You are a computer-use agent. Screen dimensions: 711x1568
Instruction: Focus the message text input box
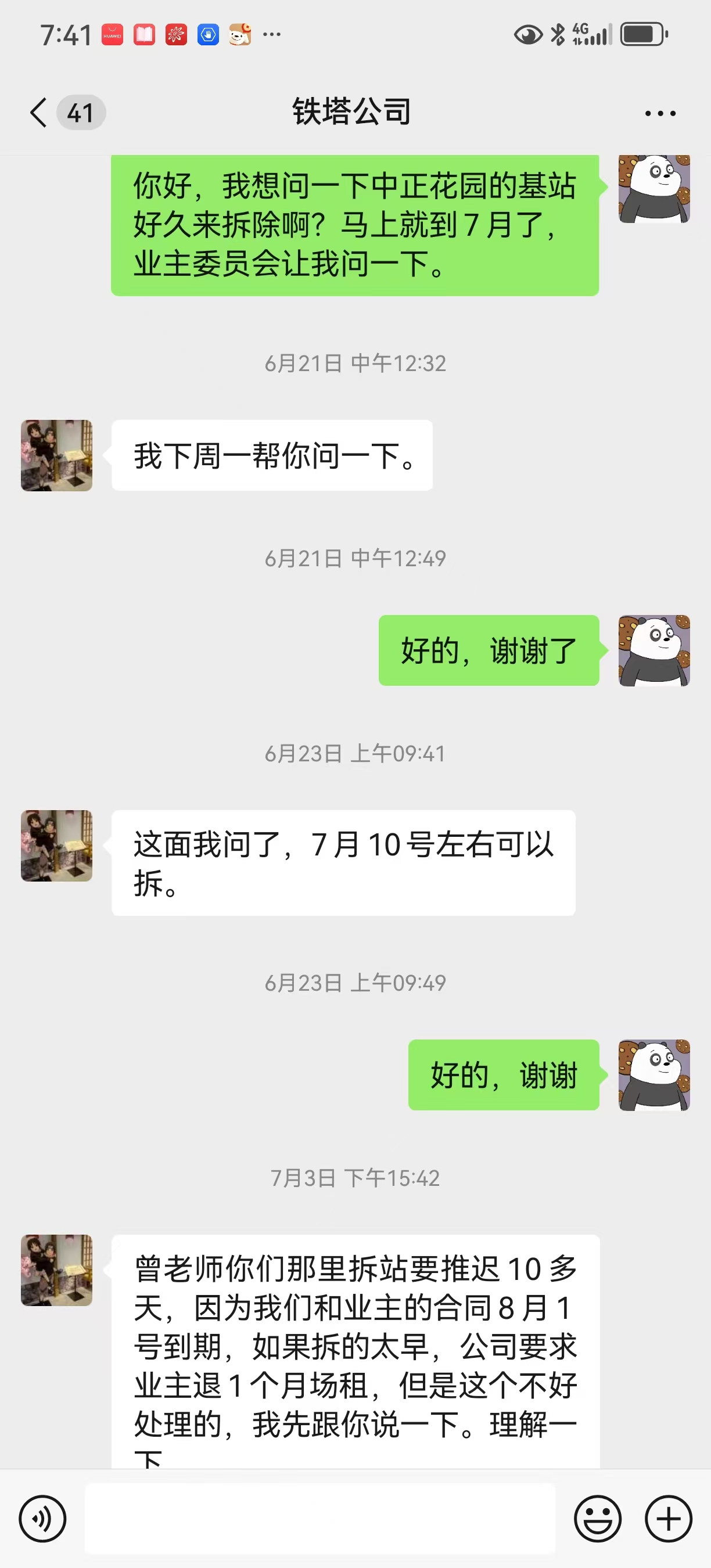319,1519
